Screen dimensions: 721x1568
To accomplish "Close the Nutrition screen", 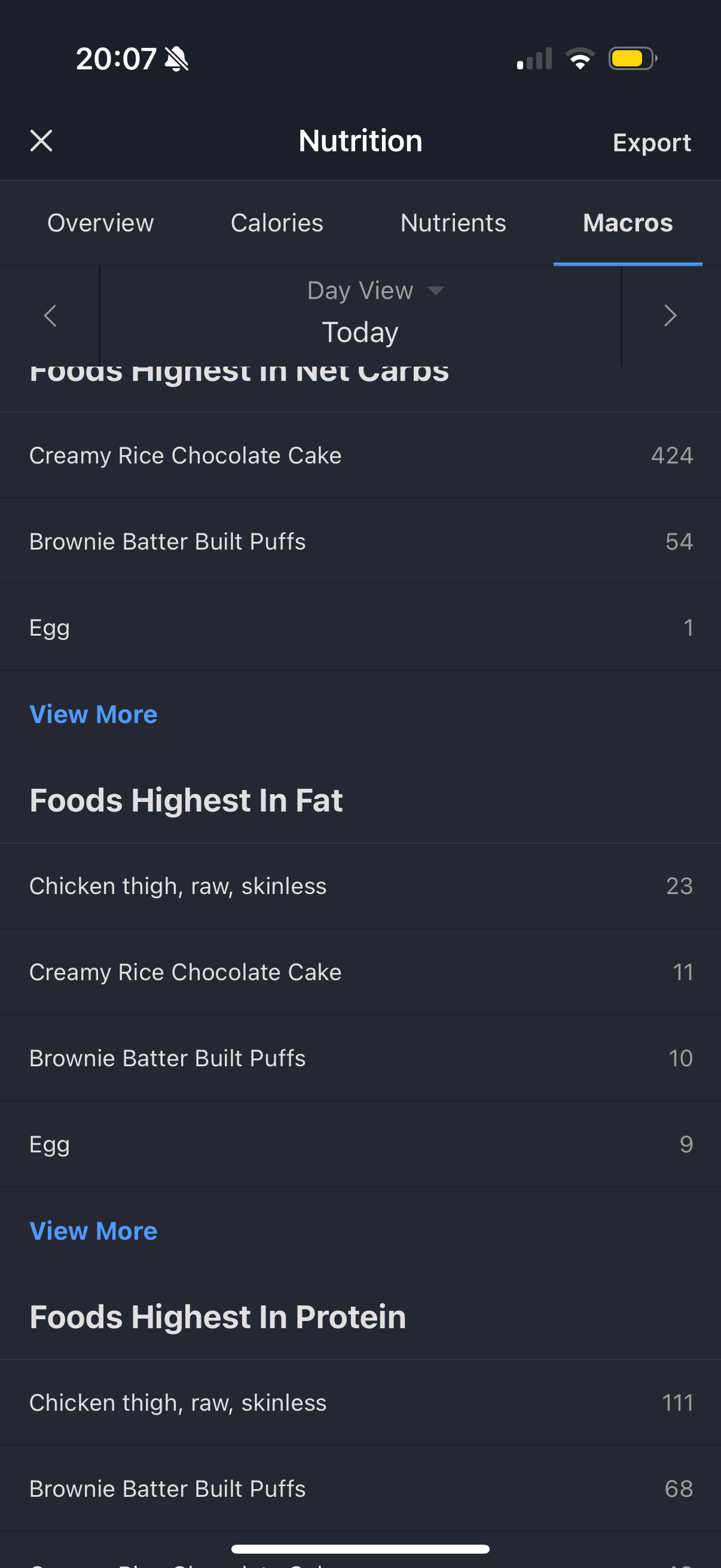I will (x=41, y=141).
